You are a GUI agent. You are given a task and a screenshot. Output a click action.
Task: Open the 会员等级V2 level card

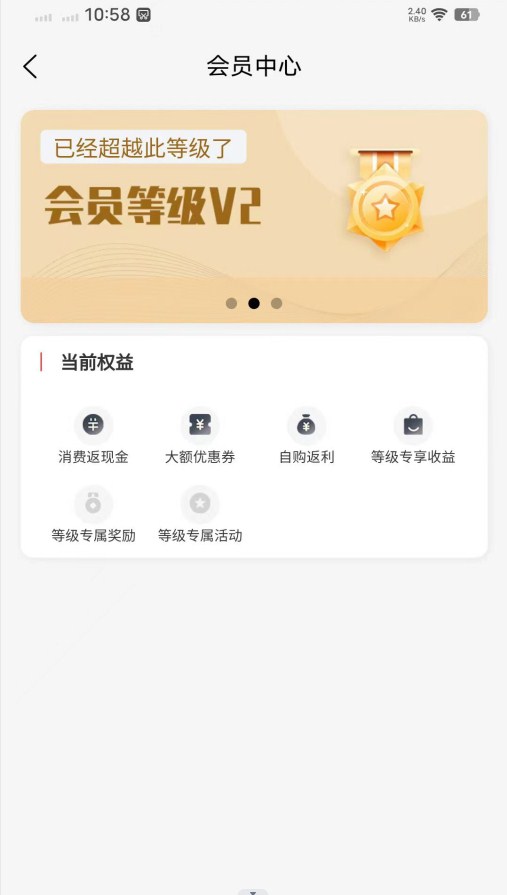click(254, 216)
